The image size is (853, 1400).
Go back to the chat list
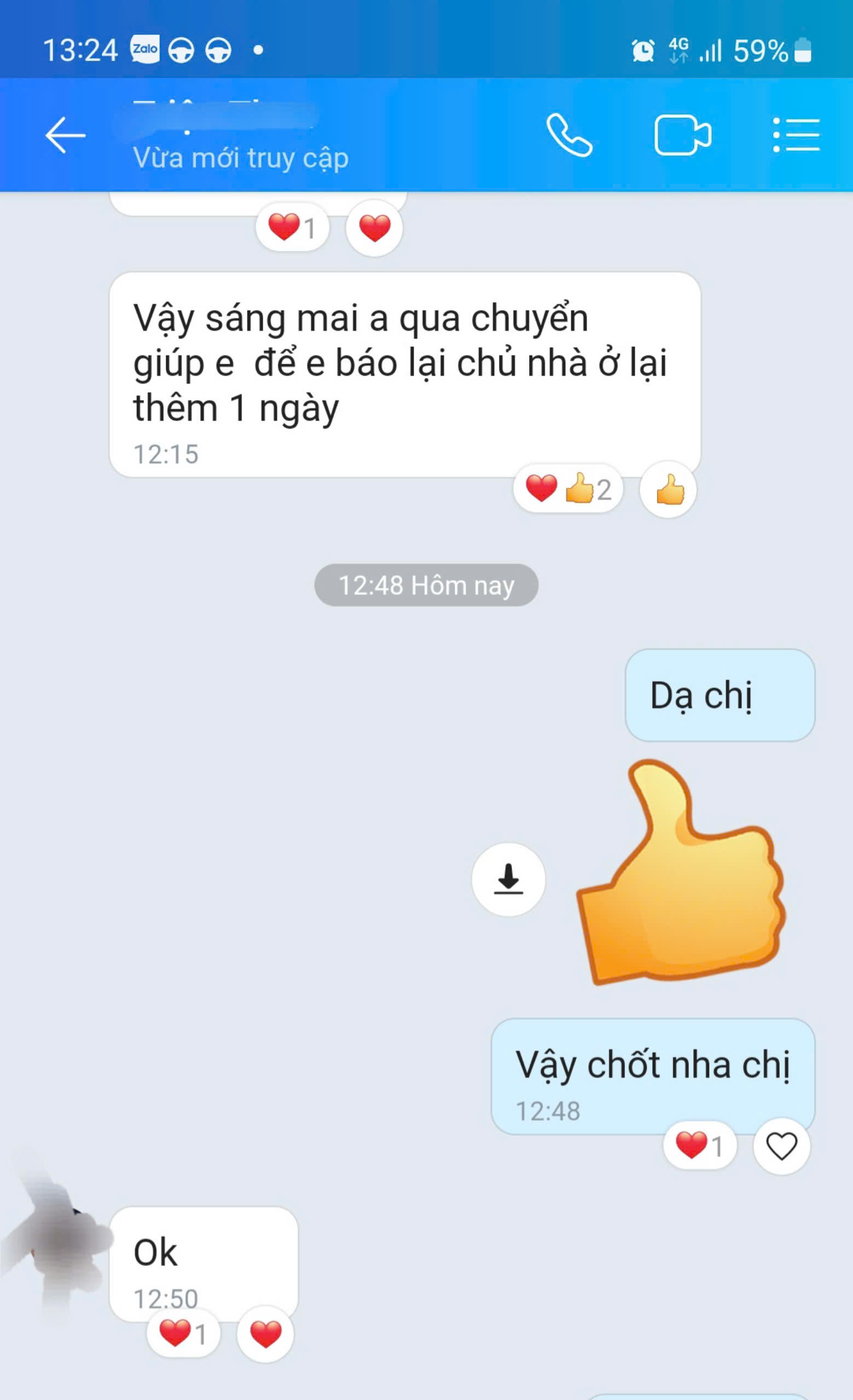65,135
